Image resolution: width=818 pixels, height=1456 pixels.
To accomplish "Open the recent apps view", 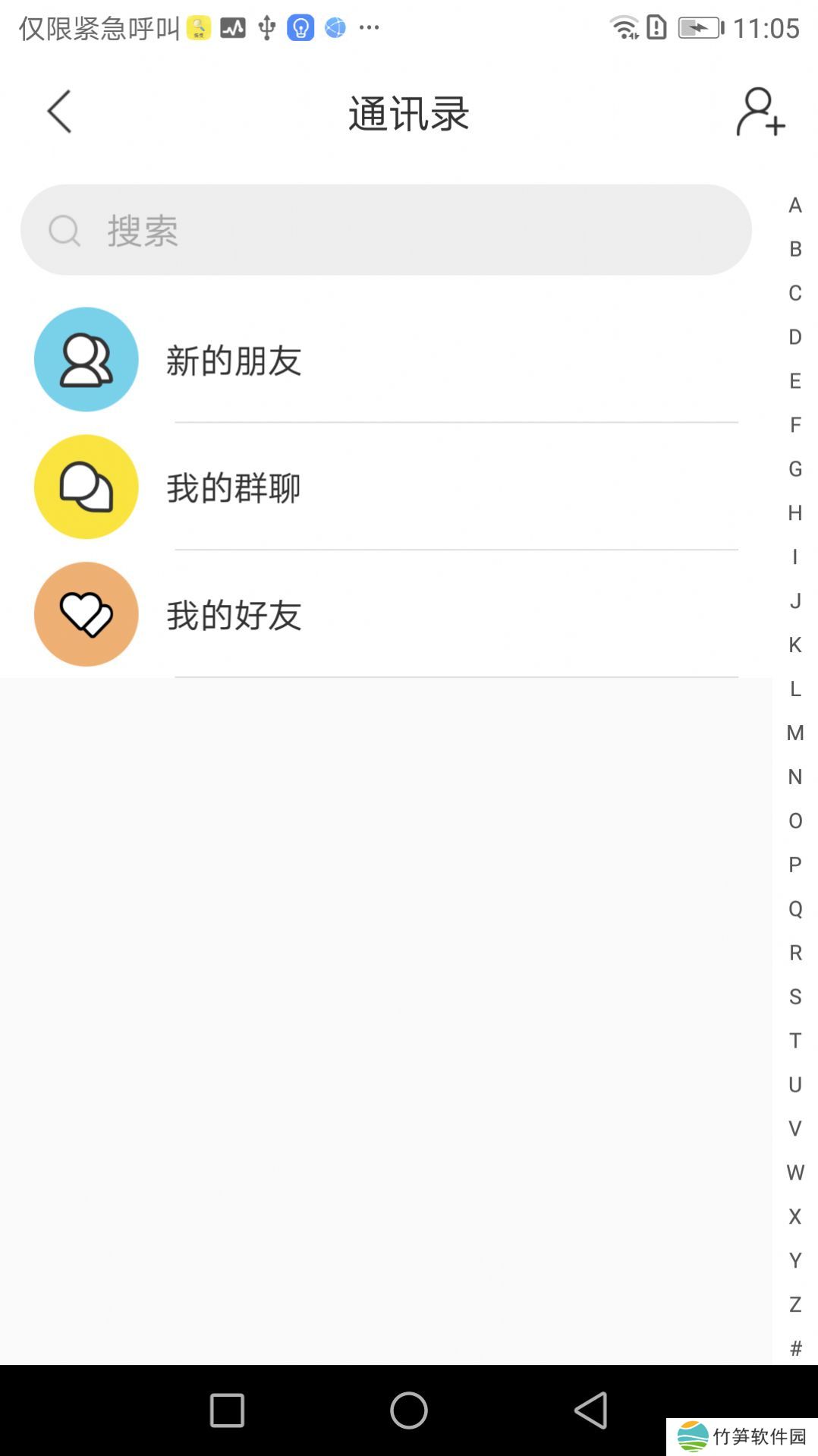I will pos(227,1410).
